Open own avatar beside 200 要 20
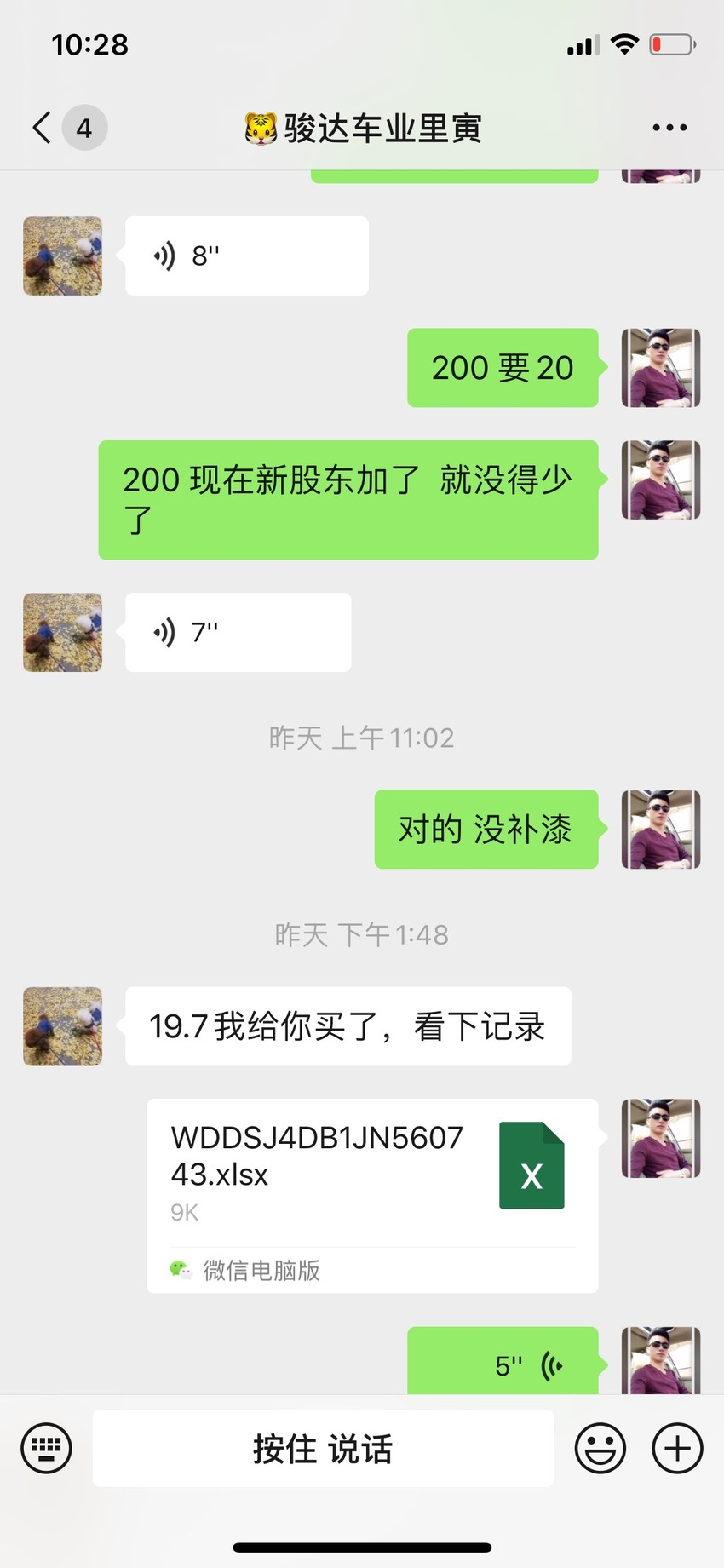Screen dimensions: 724x1568 (661, 368)
